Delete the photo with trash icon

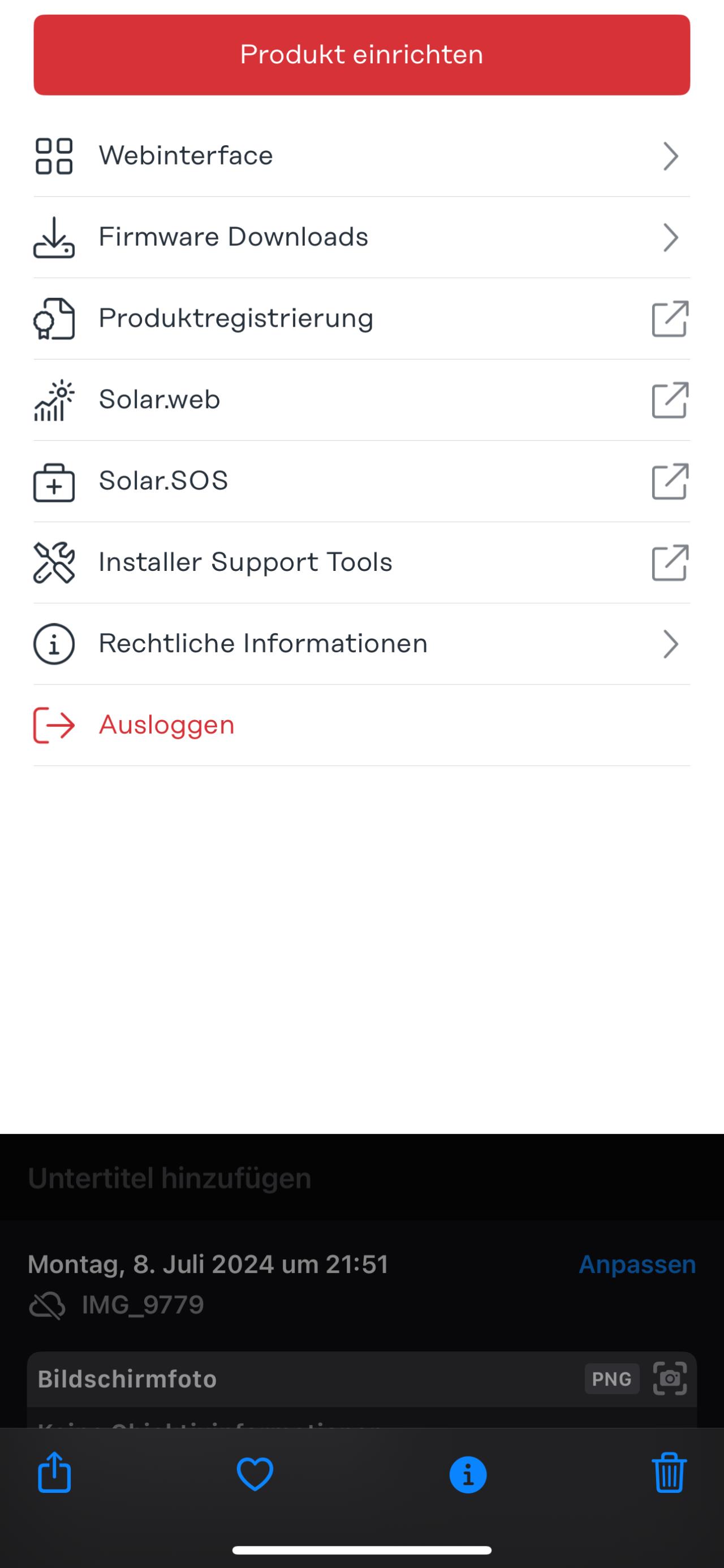coord(669,1473)
